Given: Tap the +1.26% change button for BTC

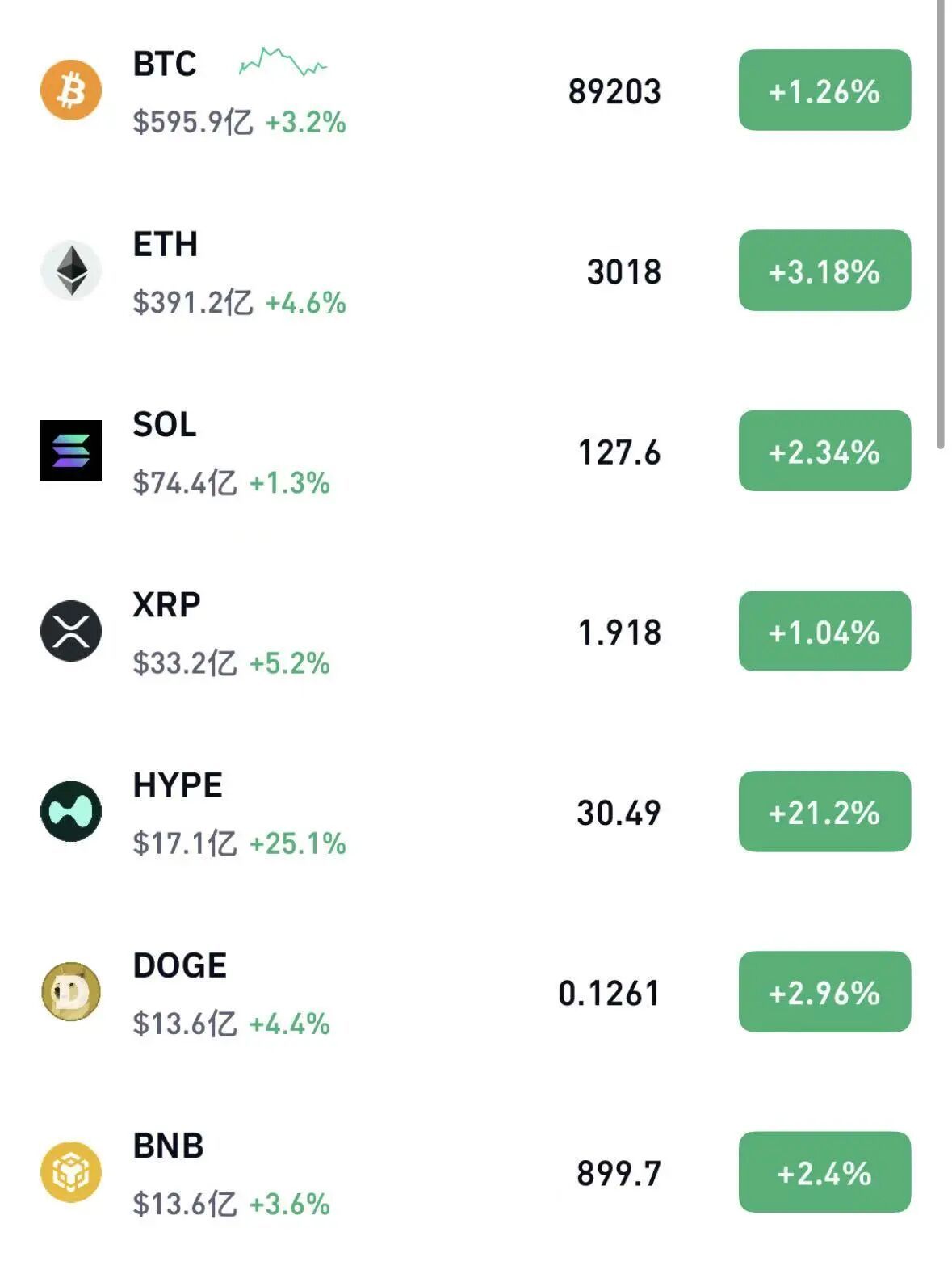Looking at the screenshot, I should (x=824, y=90).
